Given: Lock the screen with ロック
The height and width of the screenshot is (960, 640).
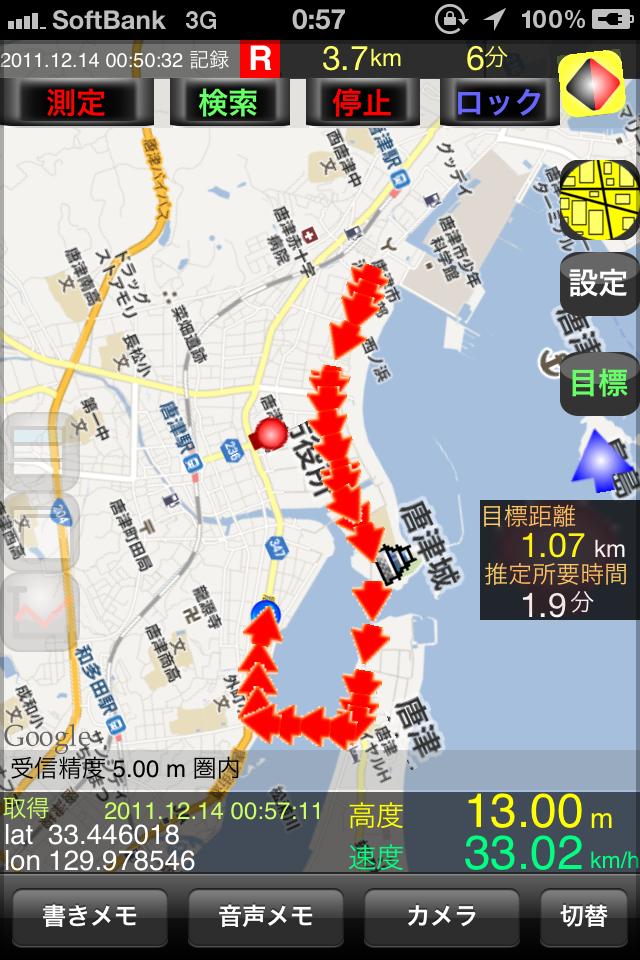Looking at the screenshot, I should coord(497,102).
